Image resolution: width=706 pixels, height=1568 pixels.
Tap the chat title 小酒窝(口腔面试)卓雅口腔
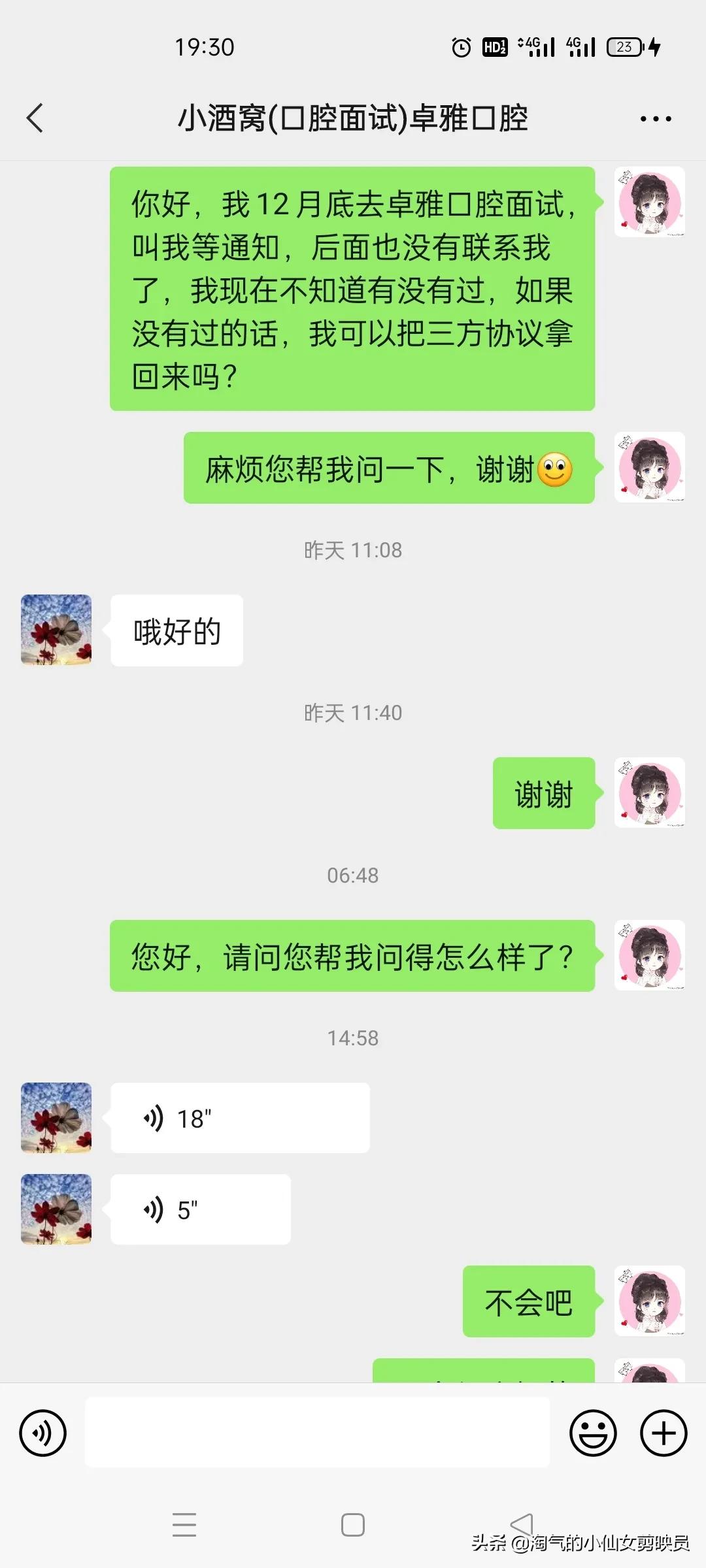(x=353, y=118)
